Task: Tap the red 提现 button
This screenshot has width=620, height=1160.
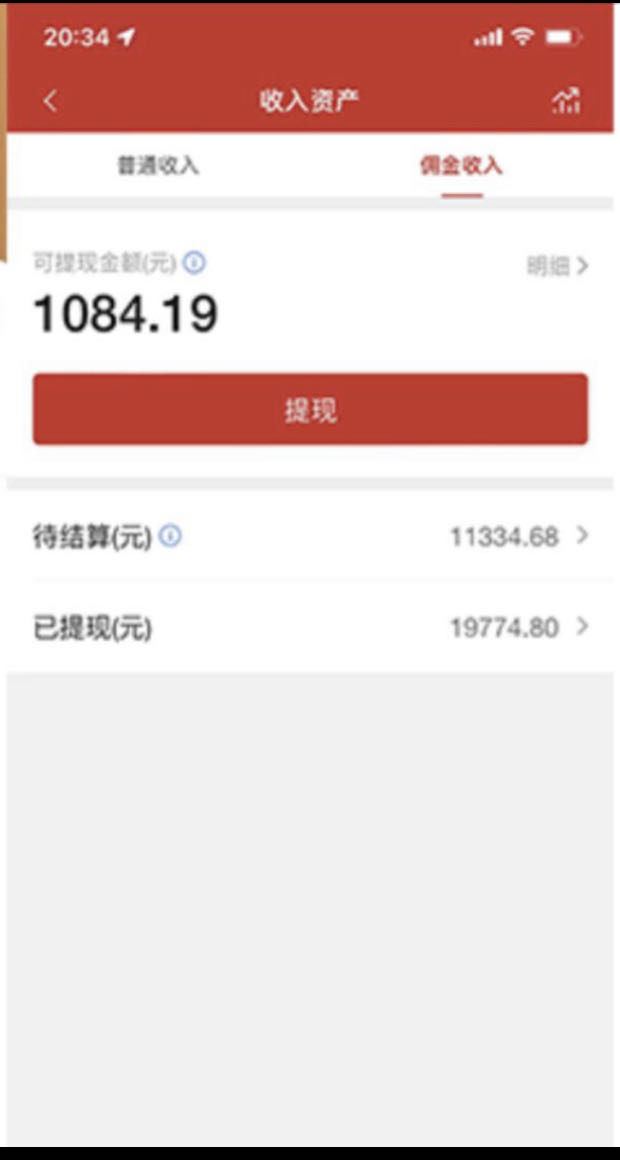Action: 310,409
